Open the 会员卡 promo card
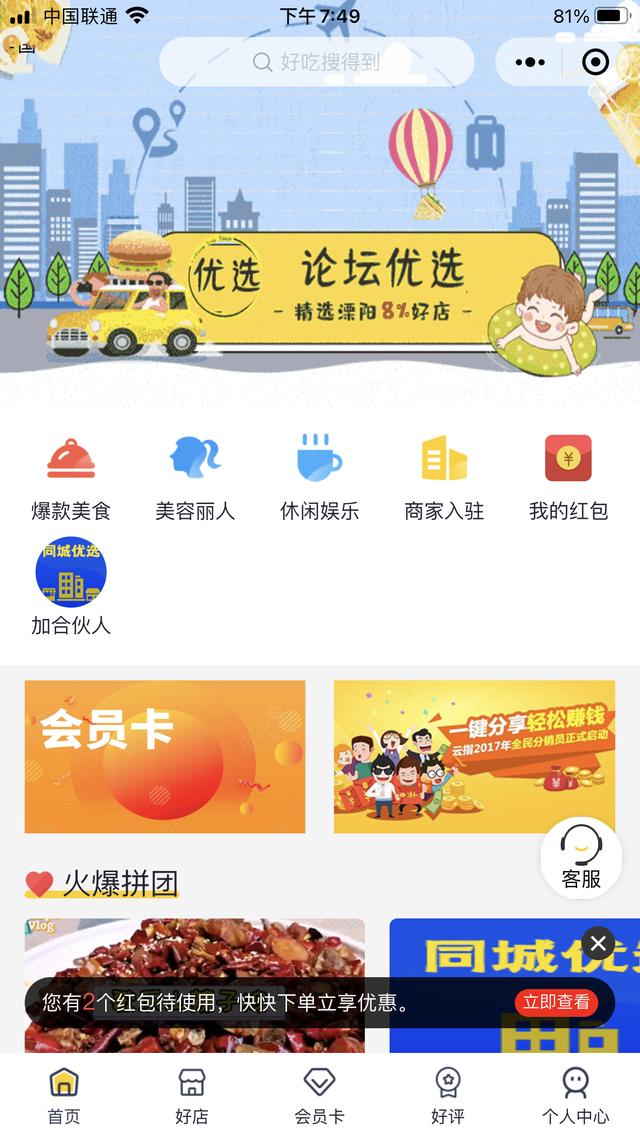The height and width of the screenshot is (1138, 640). click(x=165, y=756)
